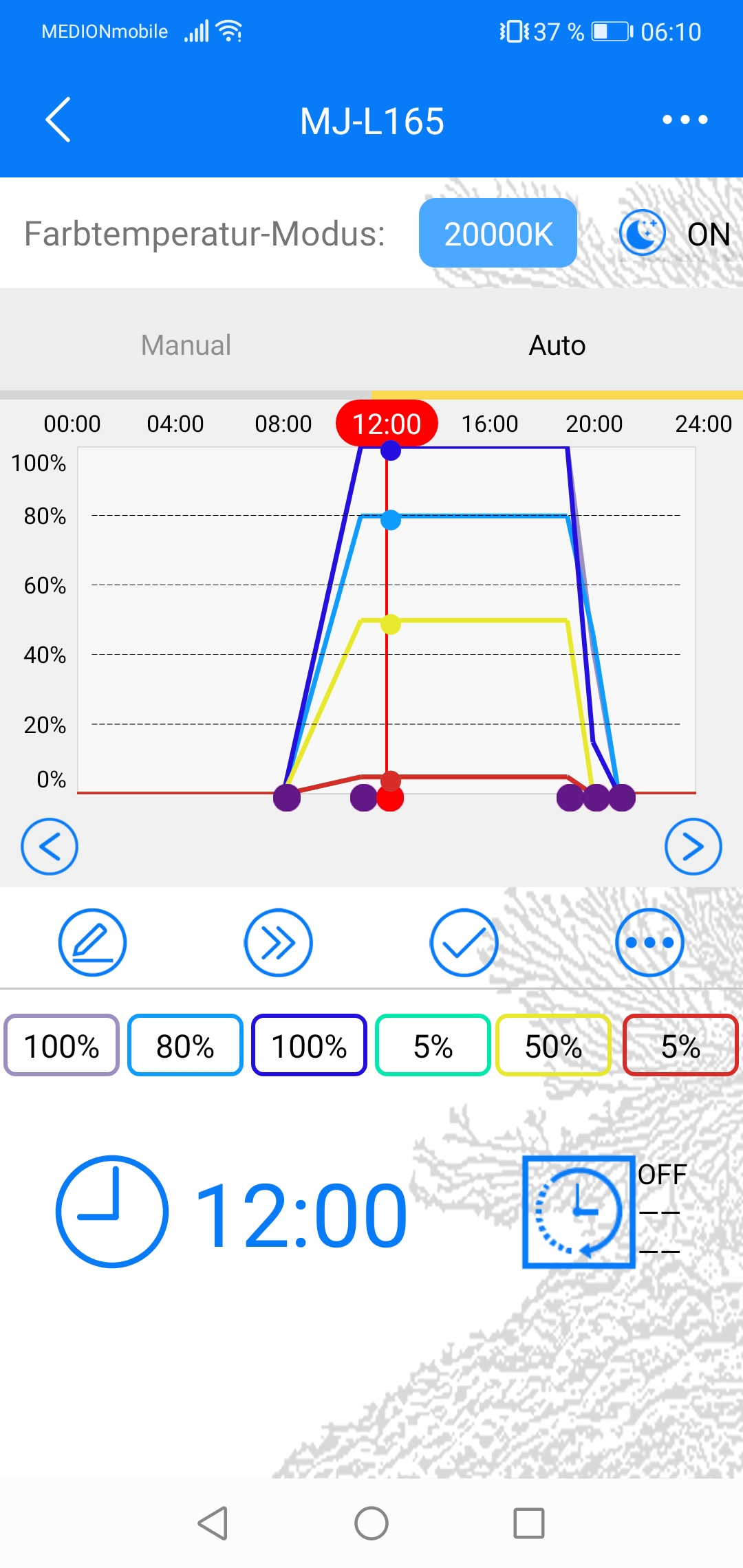Select the blue 80% channel box
The image size is (743, 1568).
(185, 1045)
